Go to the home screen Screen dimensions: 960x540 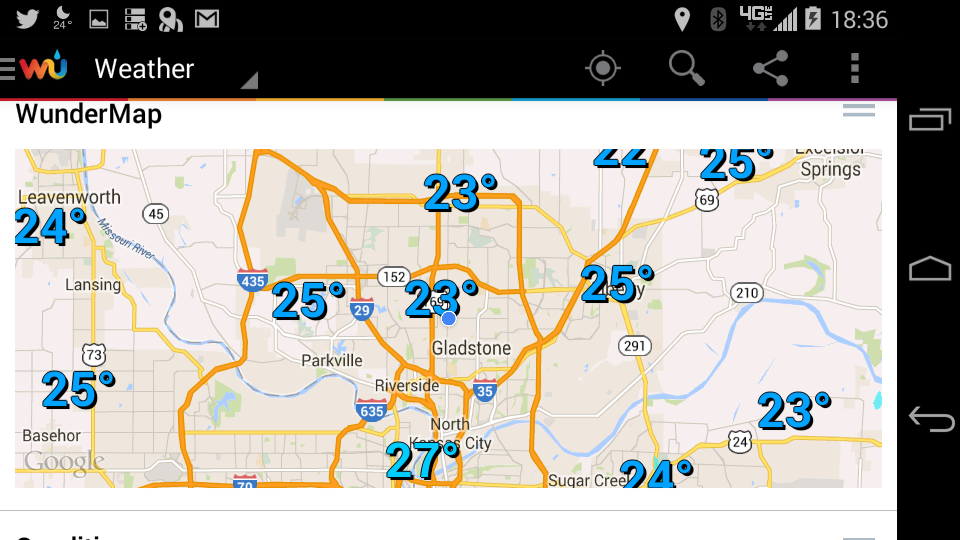[x=930, y=269]
